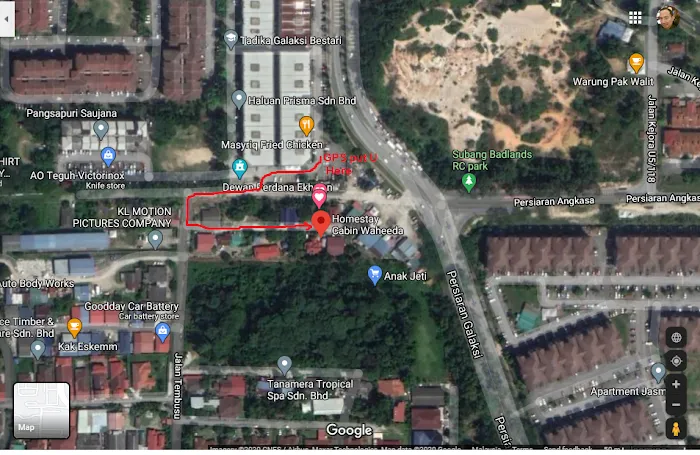Select the Warung Pak Walit restaurant pin

pyautogui.click(x=636, y=62)
